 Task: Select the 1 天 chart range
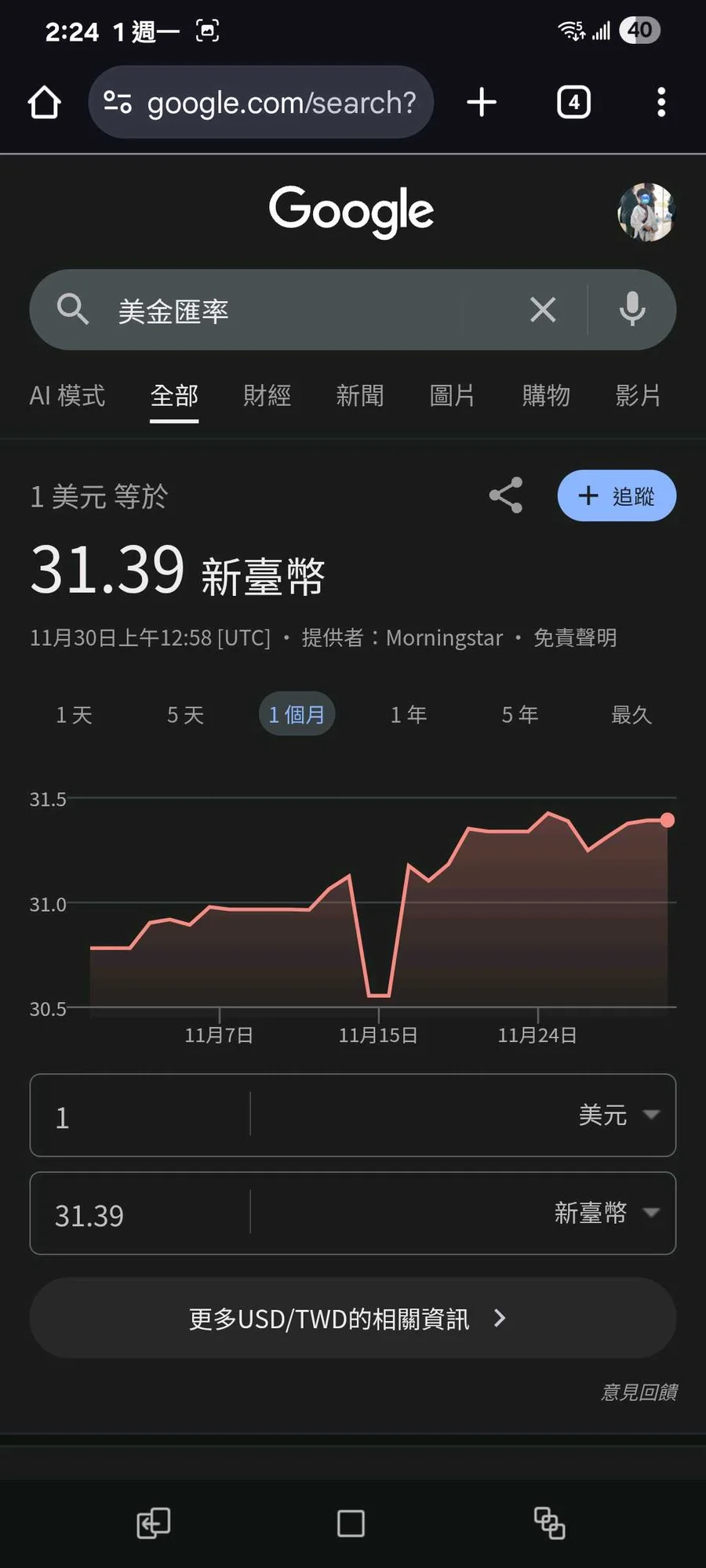tap(75, 714)
